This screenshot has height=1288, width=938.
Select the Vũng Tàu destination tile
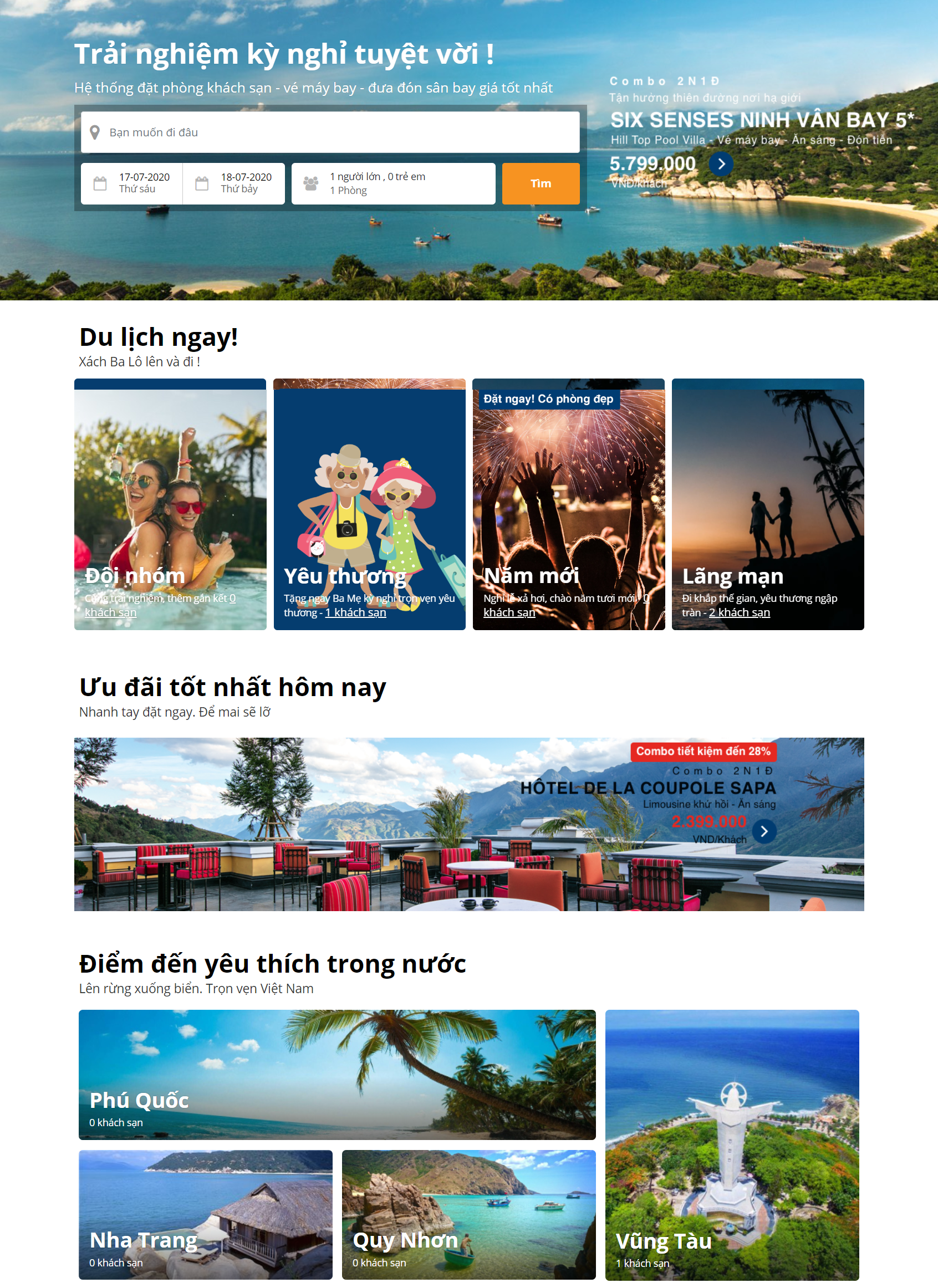pos(731,1144)
